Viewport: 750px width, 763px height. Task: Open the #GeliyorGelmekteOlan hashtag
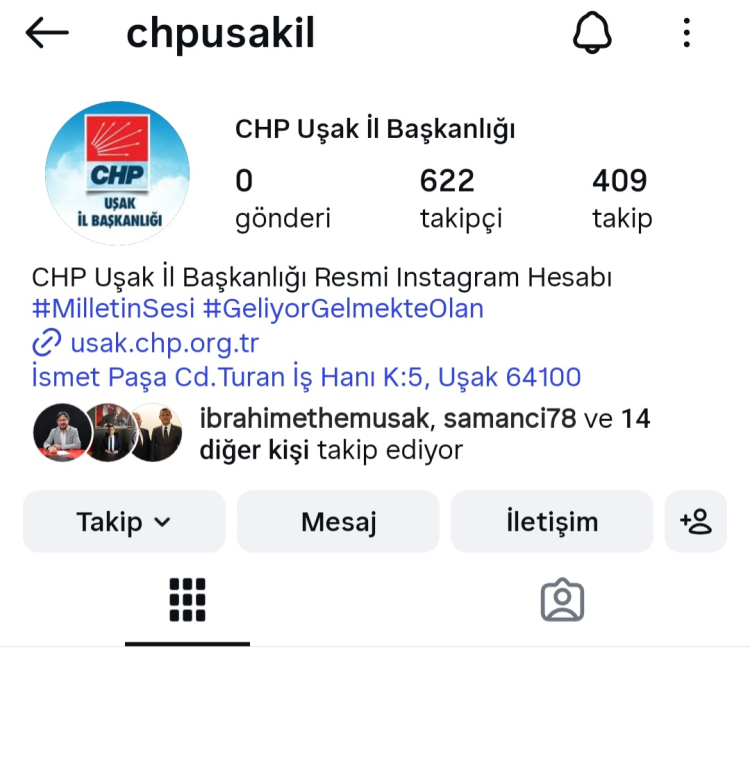pos(343,308)
